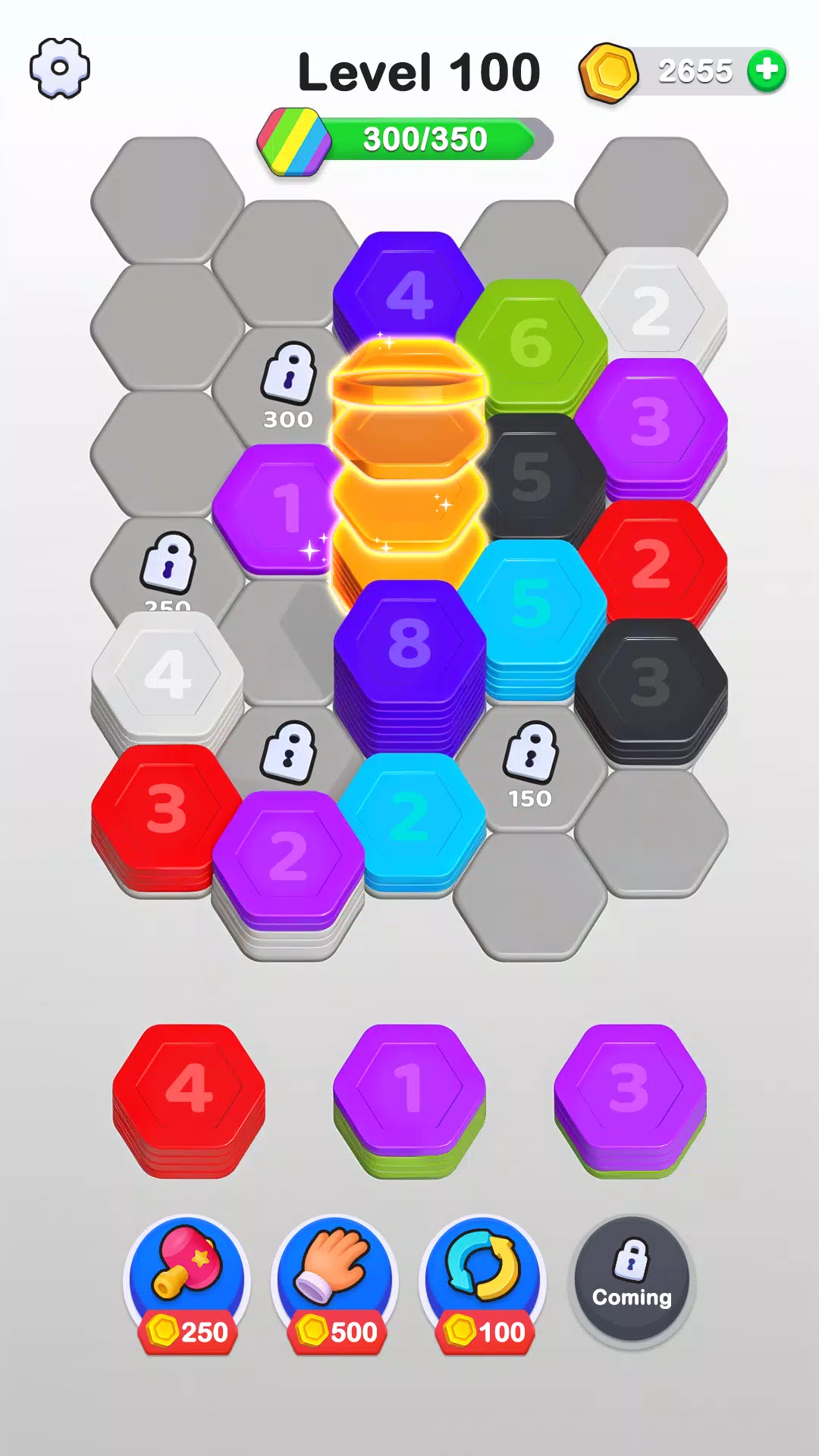Open the settings gear

[x=59, y=68]
